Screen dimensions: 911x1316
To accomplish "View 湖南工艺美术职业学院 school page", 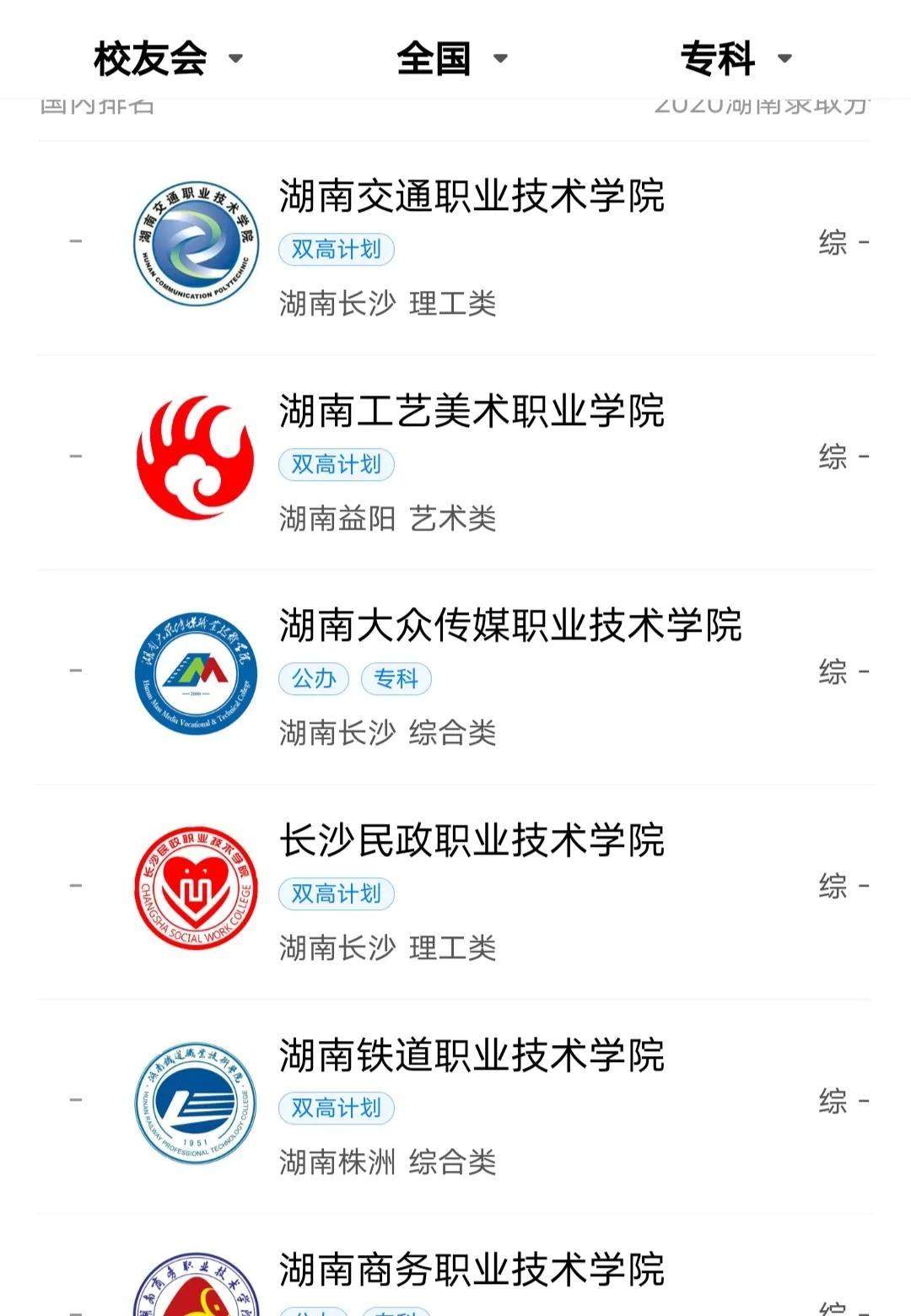I will point(472,412).
